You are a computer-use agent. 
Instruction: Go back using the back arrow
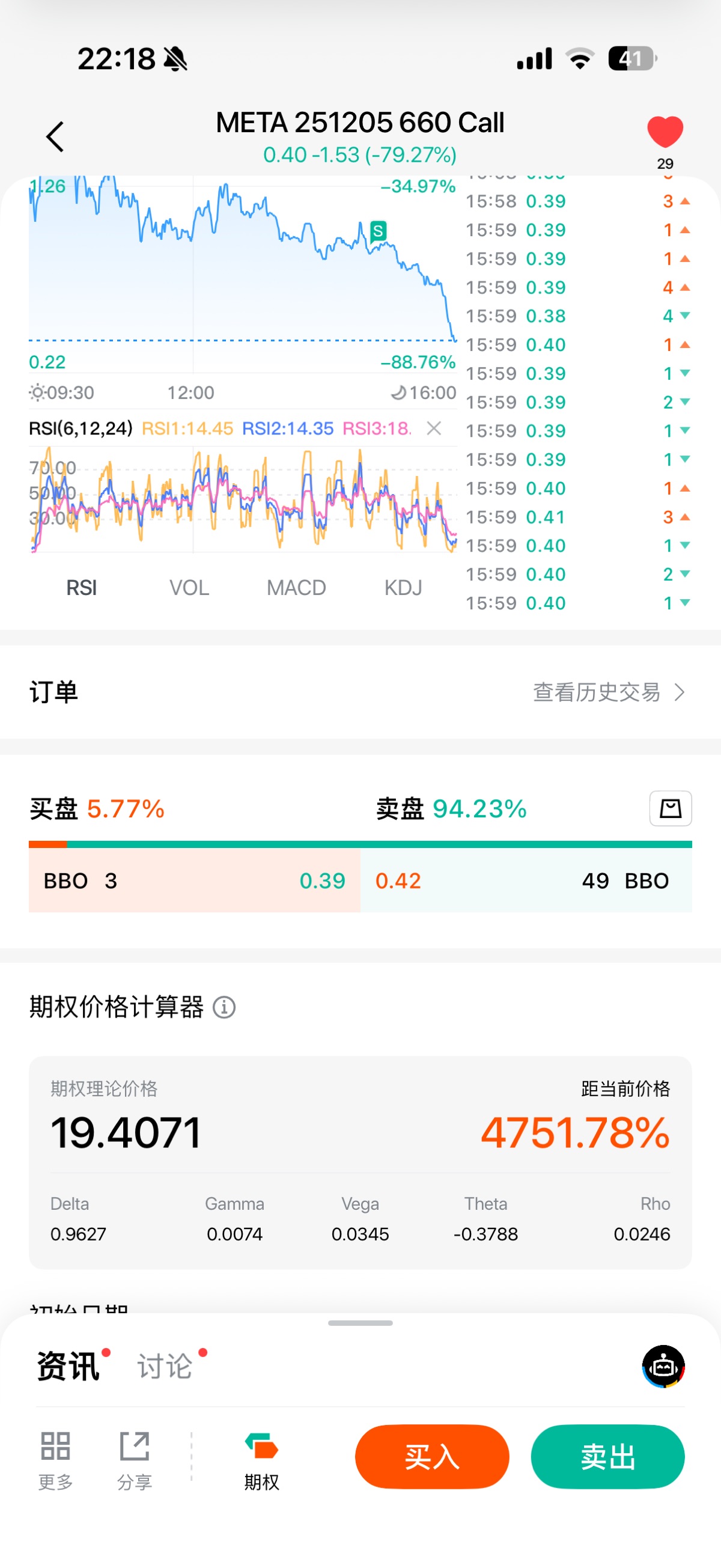pos(55,136)
